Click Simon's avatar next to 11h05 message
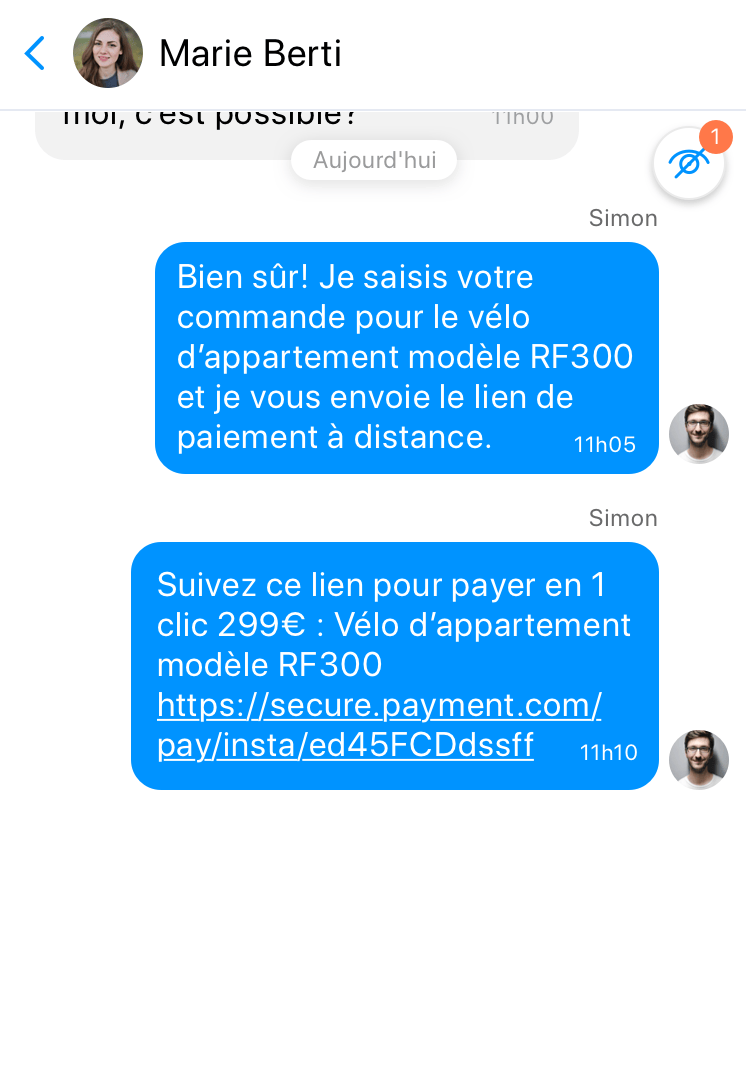 point(699,434)
